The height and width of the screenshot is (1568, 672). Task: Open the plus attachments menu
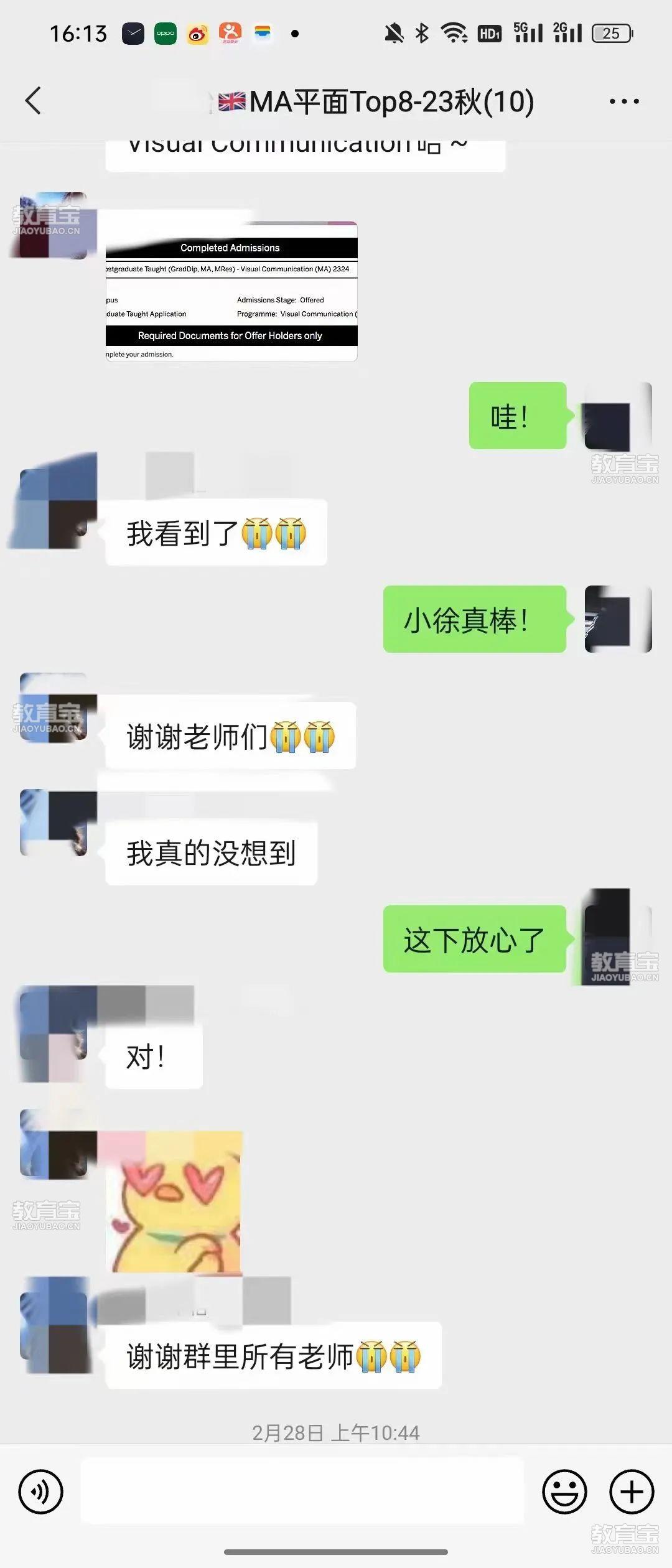[632, 1491]
